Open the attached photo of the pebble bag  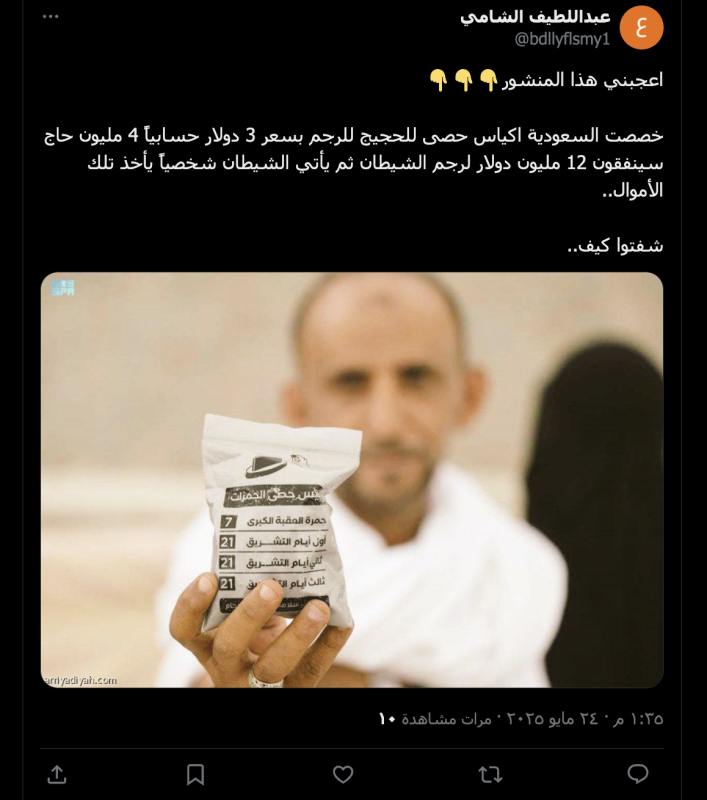tap(352, 480)
